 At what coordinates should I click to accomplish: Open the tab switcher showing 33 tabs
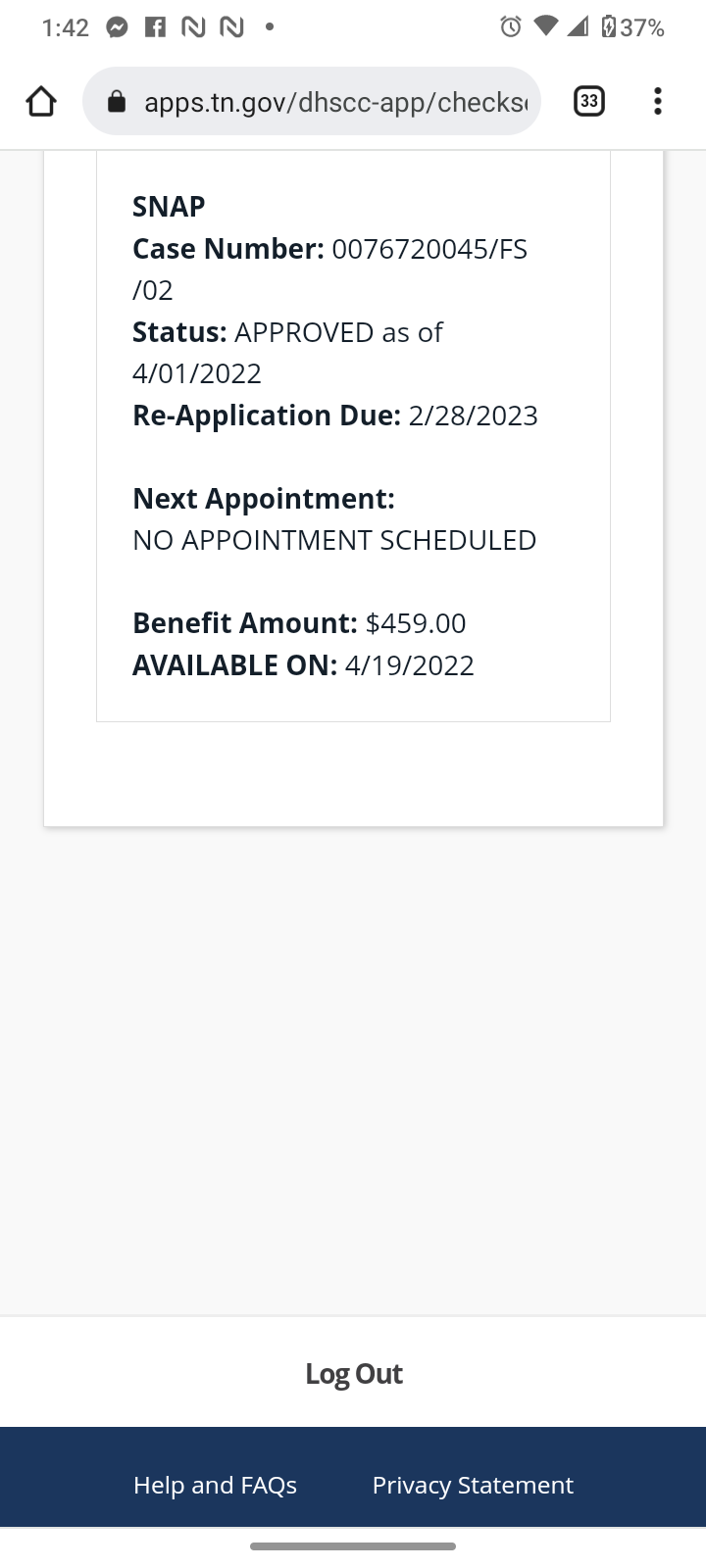pyautogui.click(x=588, y=101)
